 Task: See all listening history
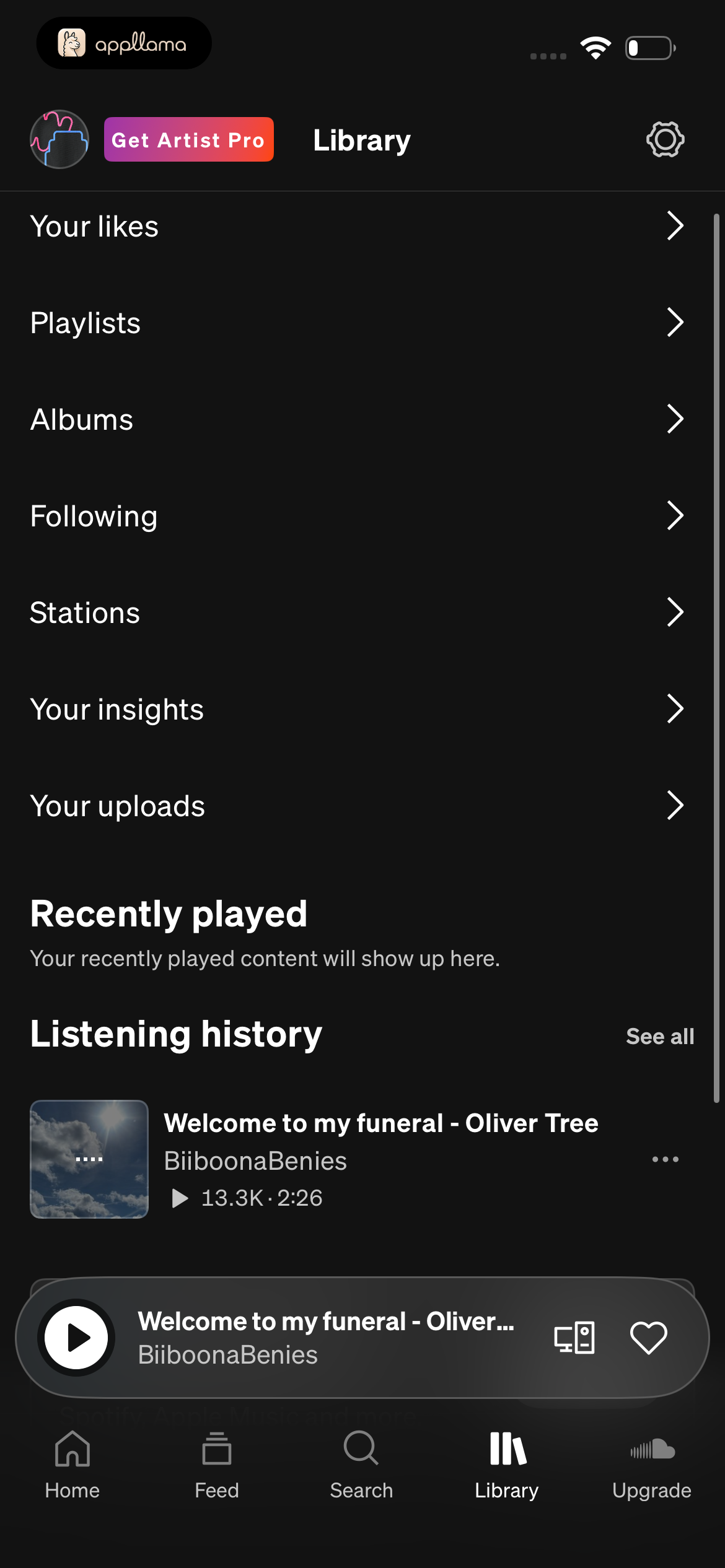[x=660, y=1036]
